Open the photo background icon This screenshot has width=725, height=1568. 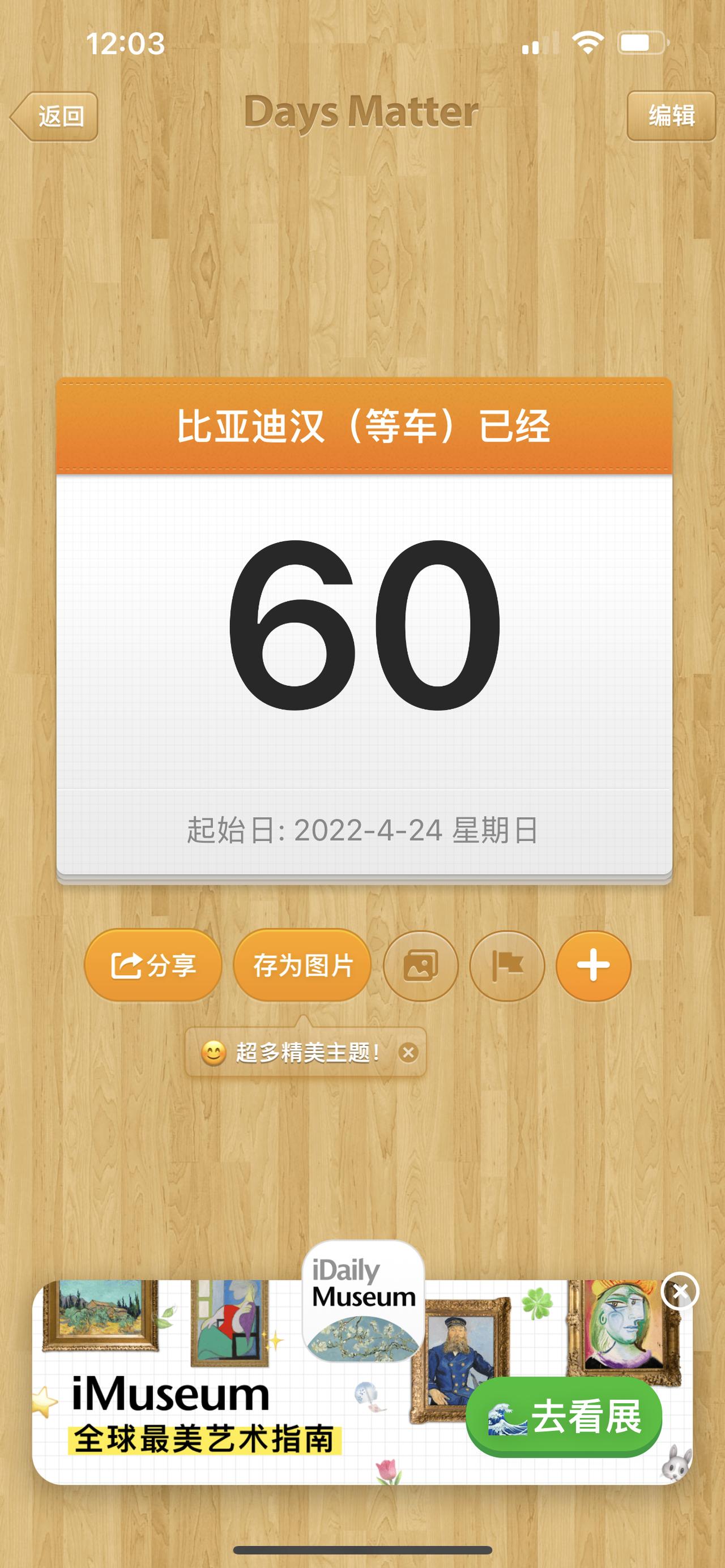coord(421,966)
